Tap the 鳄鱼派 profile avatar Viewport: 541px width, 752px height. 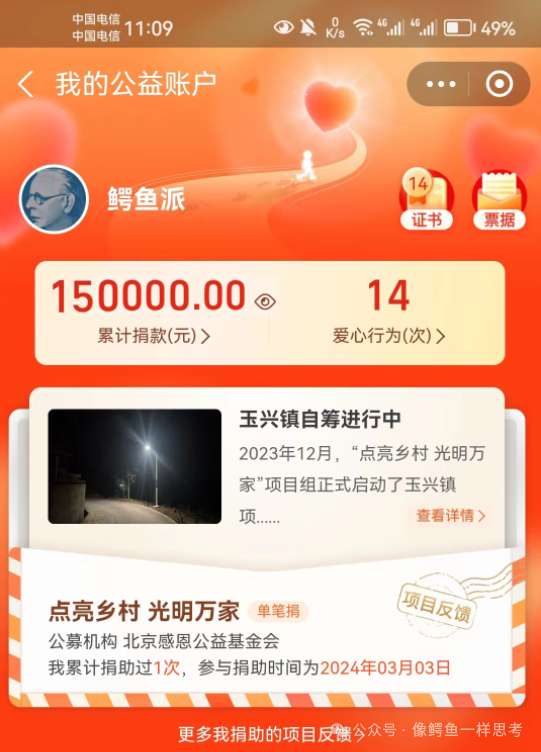(x=54, y=199)
